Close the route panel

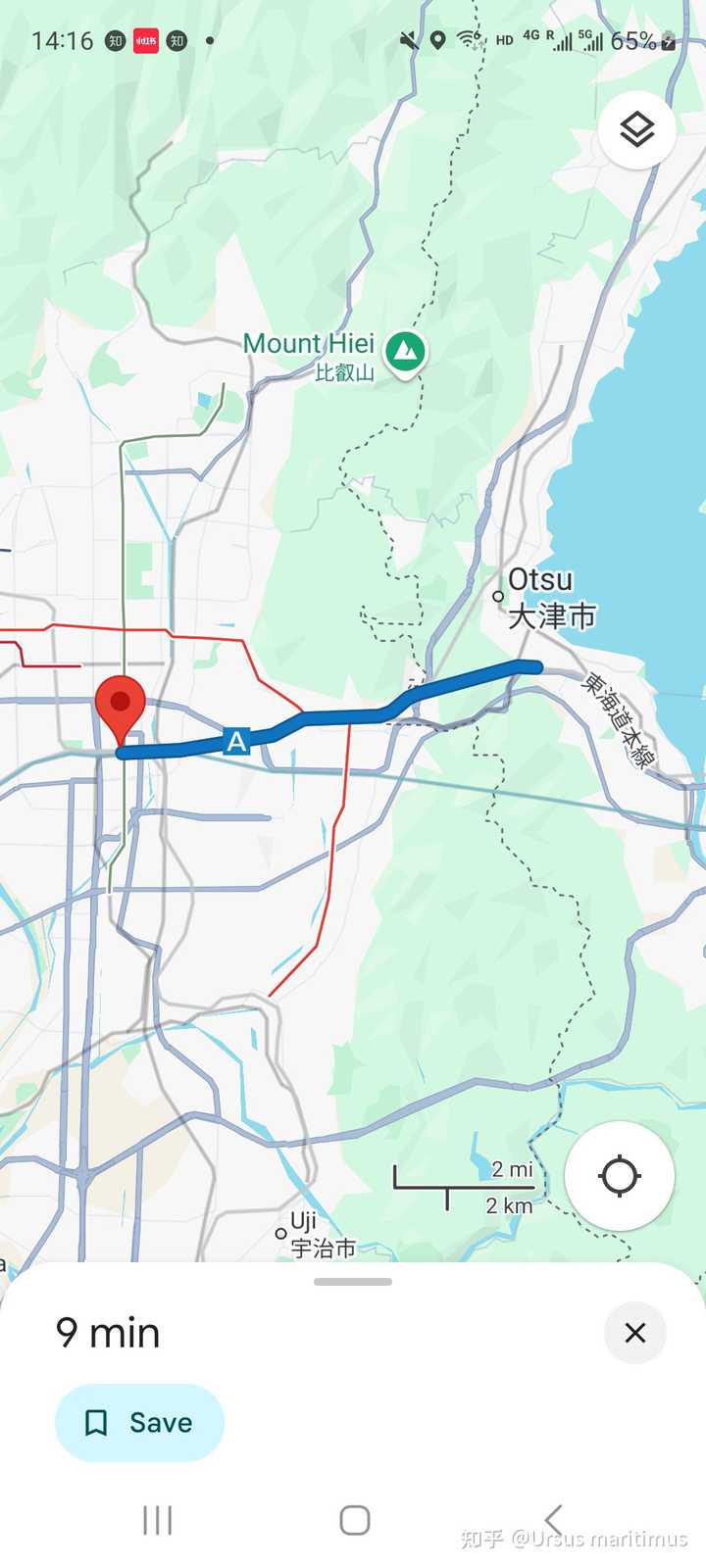[x=635, y=1333]
